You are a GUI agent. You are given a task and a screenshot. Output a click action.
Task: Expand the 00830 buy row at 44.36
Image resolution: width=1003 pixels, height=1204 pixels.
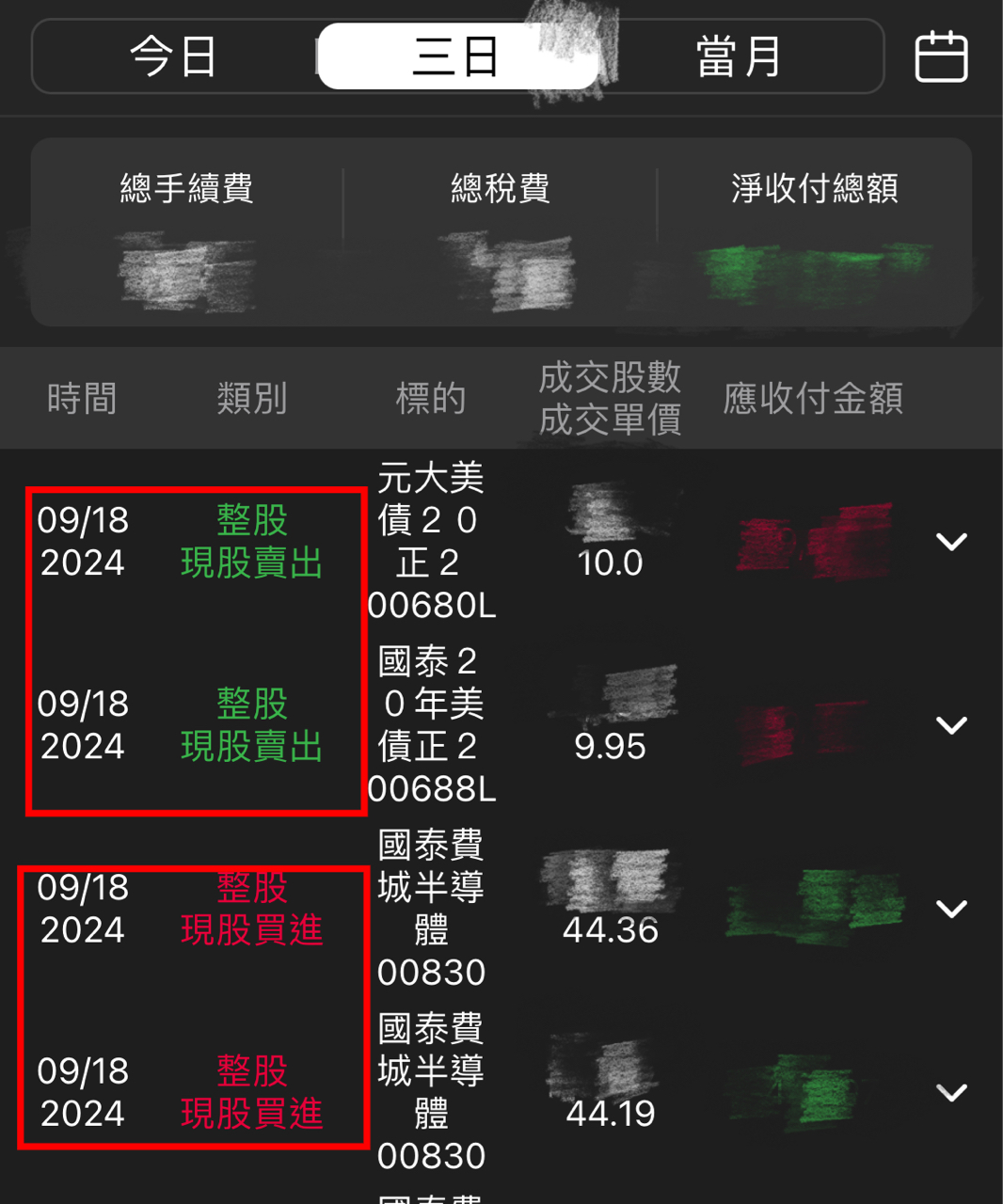(952, 909)
